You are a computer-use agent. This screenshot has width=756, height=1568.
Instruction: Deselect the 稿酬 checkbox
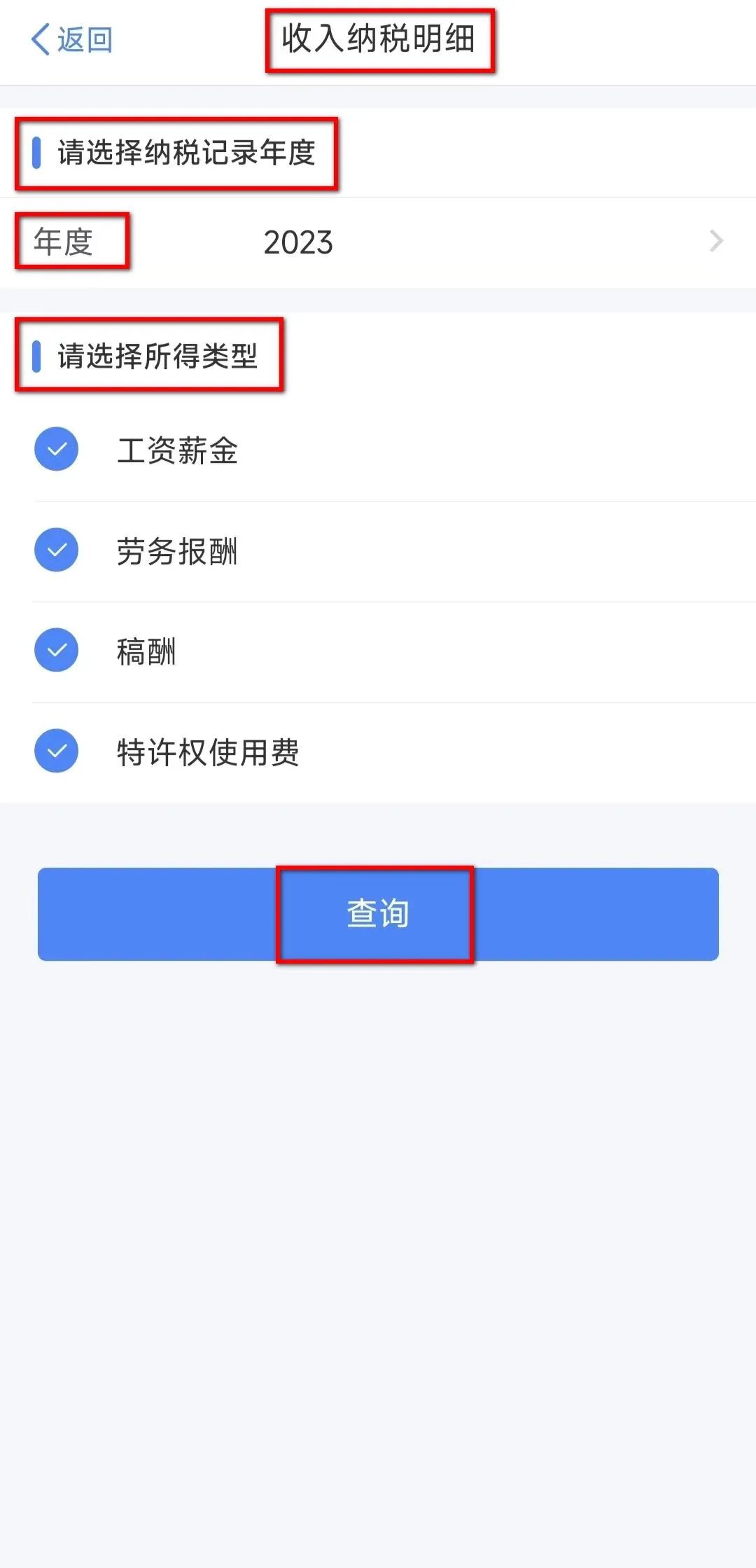pyautogui.click(x=56, y=650)
